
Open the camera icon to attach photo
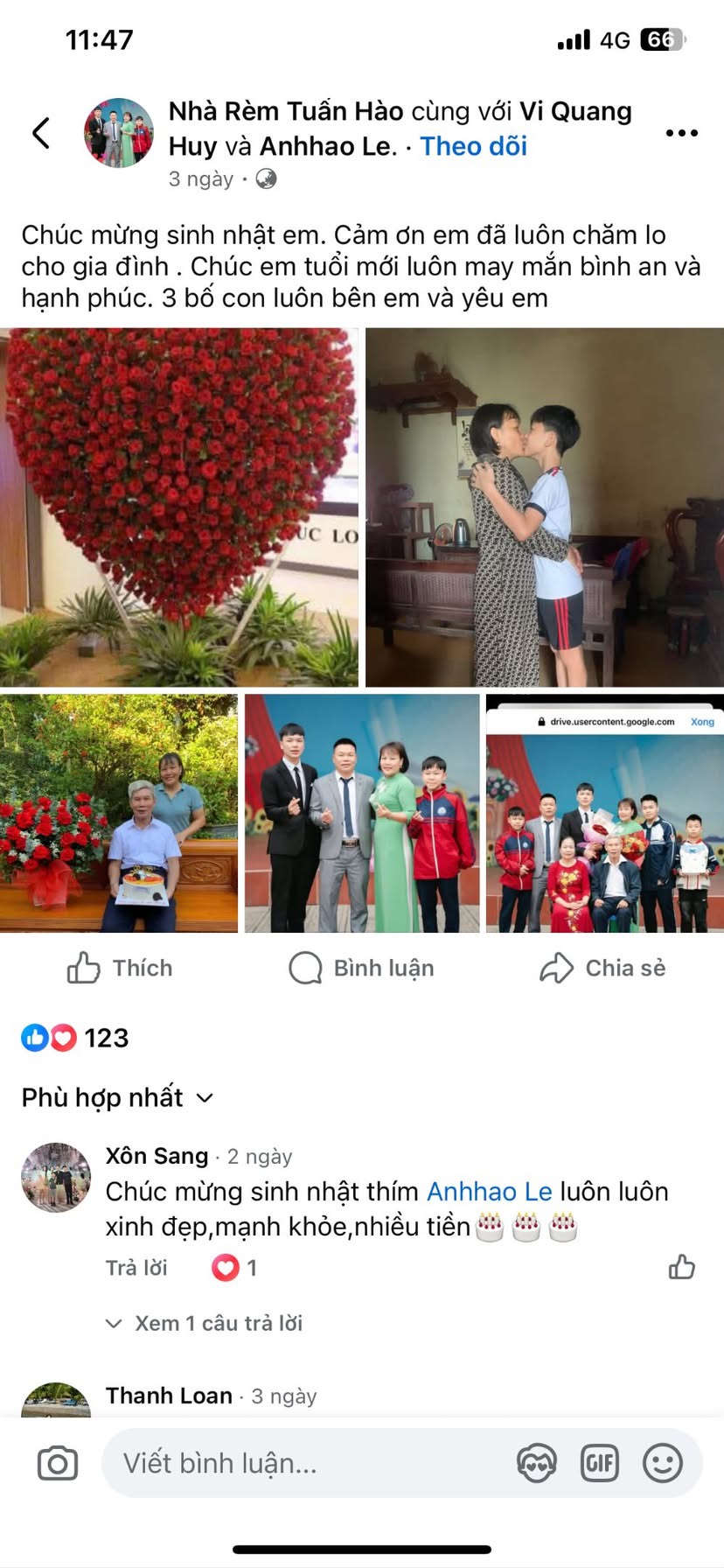click(58, 1463)
